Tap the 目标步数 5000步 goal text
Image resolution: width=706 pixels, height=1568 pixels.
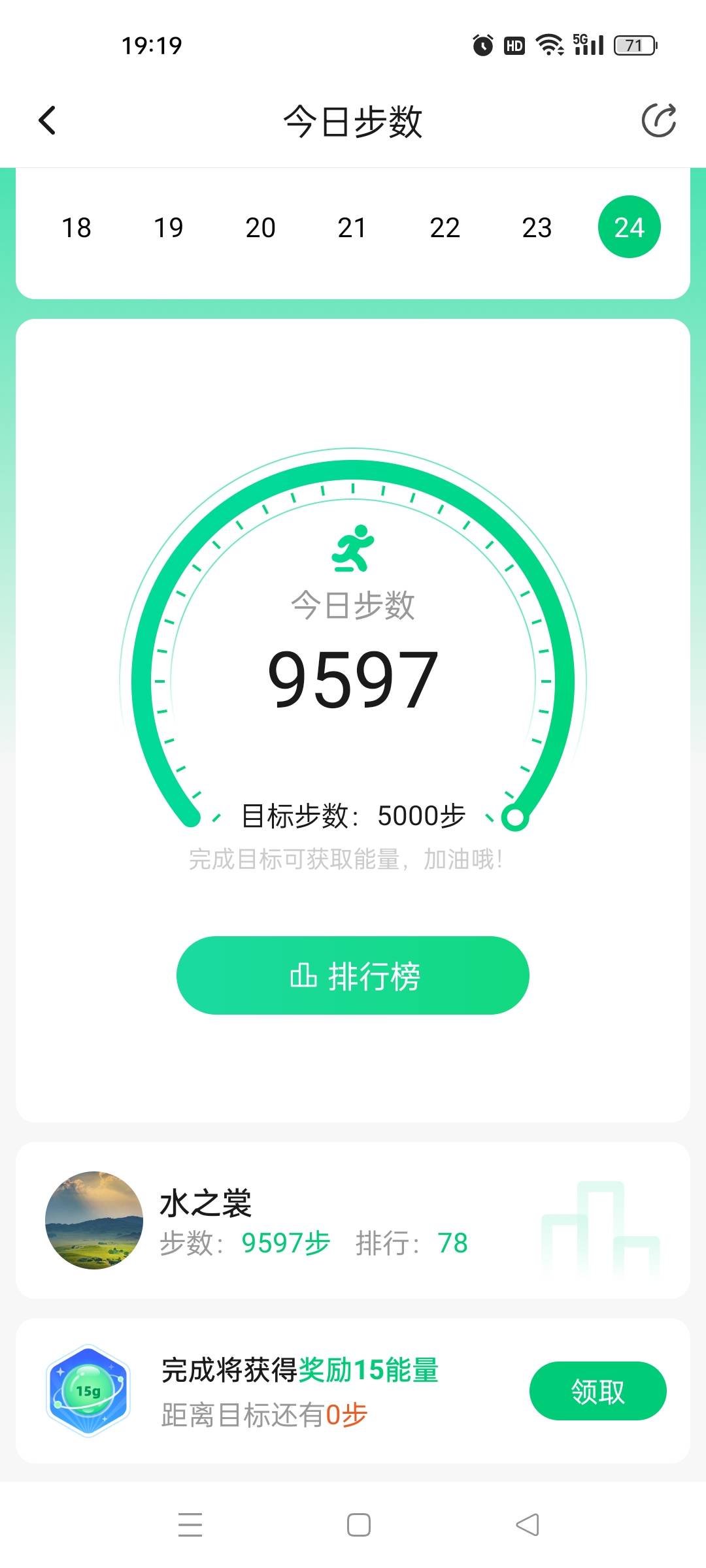click(x=353, y=815)
